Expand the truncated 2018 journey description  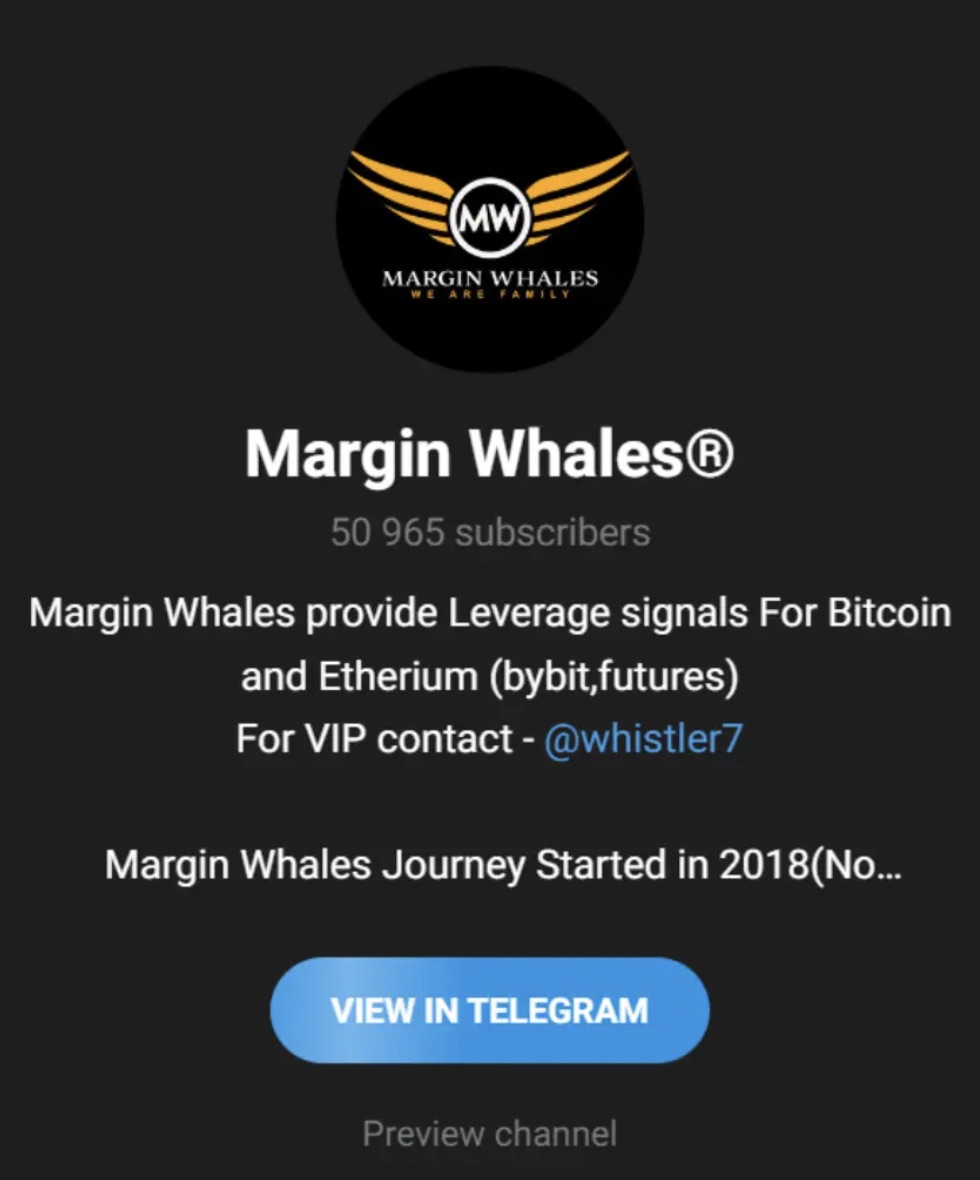point(505,863)
